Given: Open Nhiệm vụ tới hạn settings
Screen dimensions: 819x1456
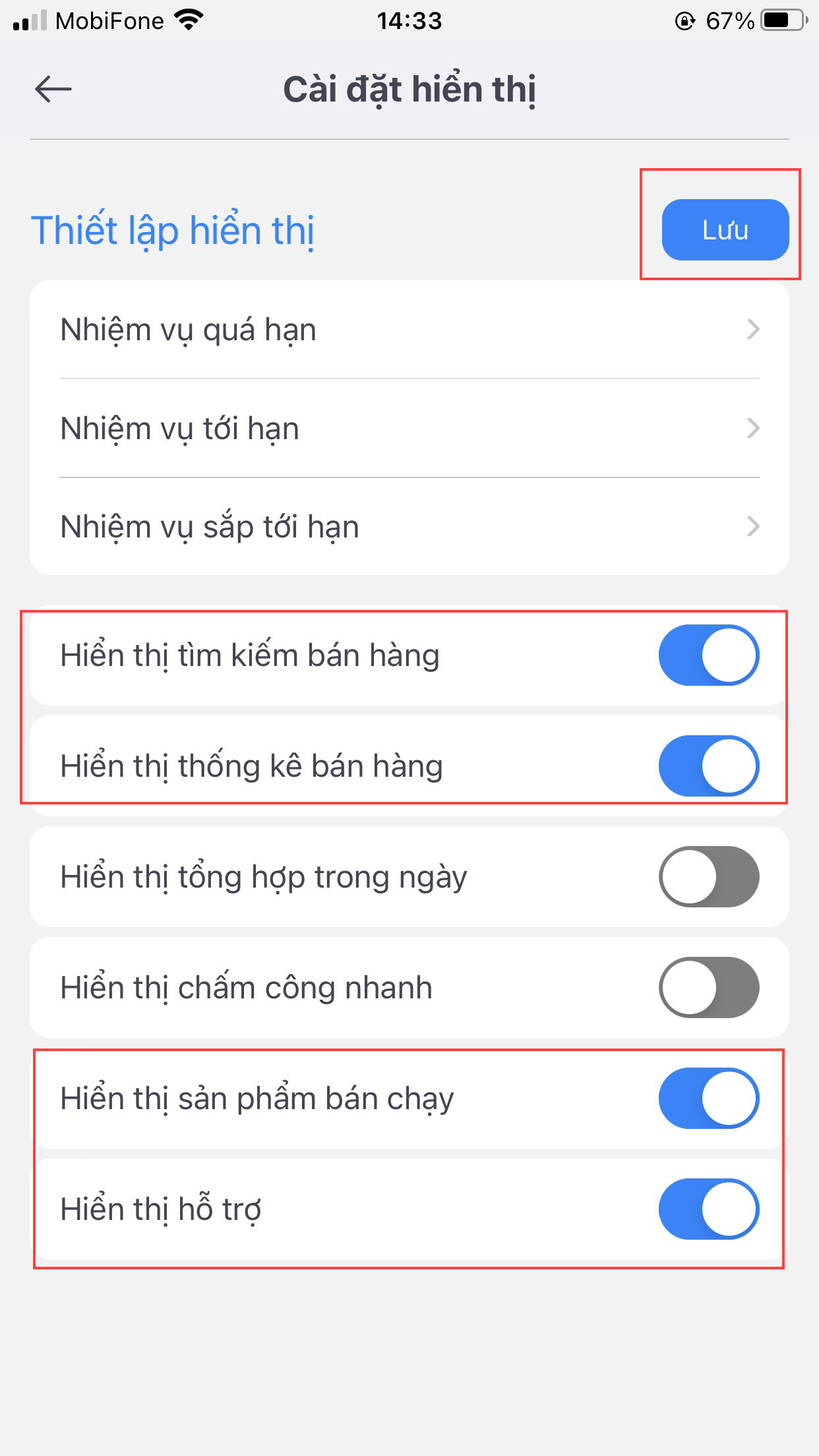Looking at the screenshot, I should pos(409,428).
